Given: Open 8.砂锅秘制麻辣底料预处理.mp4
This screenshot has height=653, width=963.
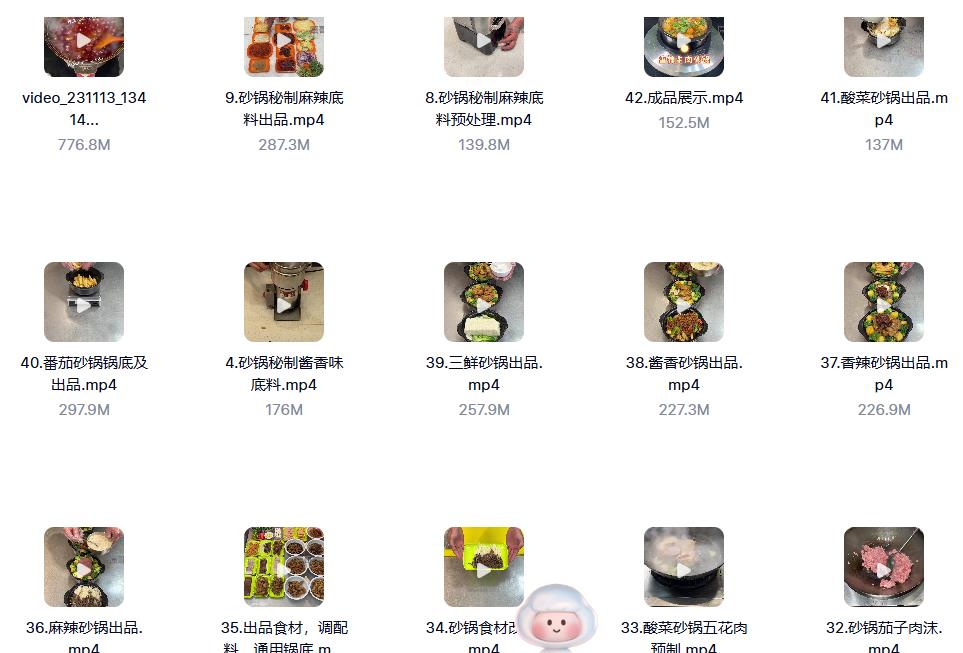Looking at the screenshot, I should pos(484,44).
